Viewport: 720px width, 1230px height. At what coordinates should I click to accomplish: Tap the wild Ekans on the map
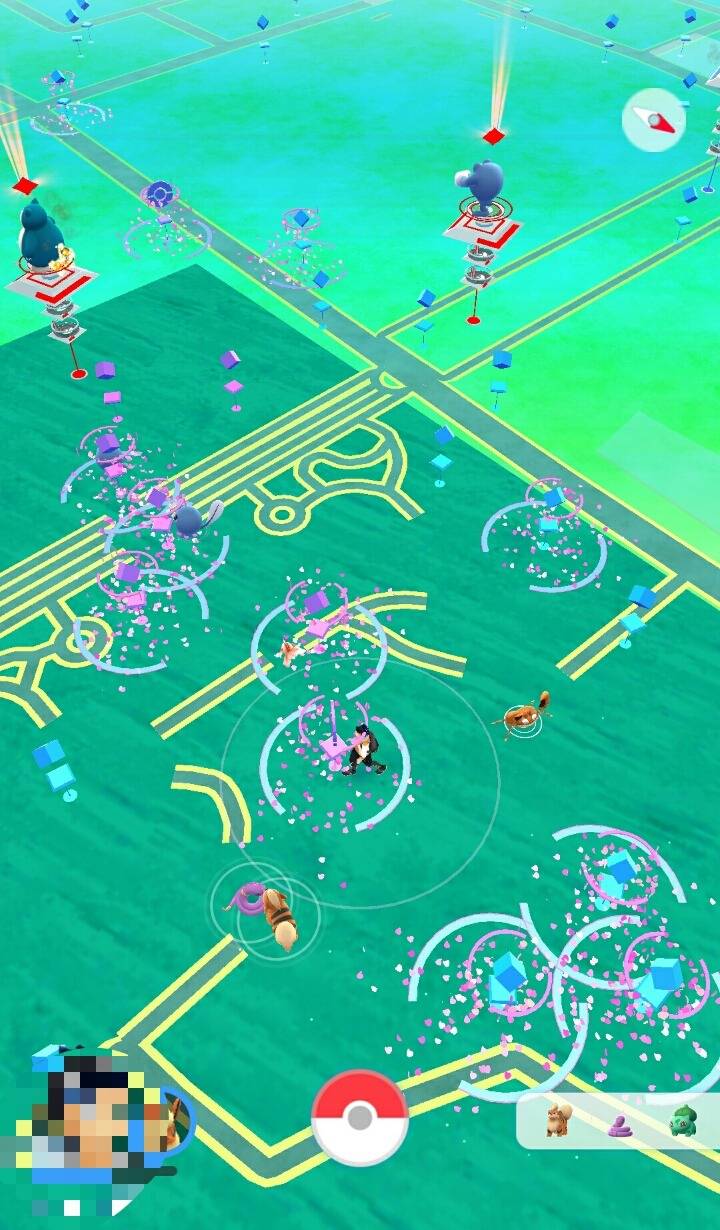(250, 897)
